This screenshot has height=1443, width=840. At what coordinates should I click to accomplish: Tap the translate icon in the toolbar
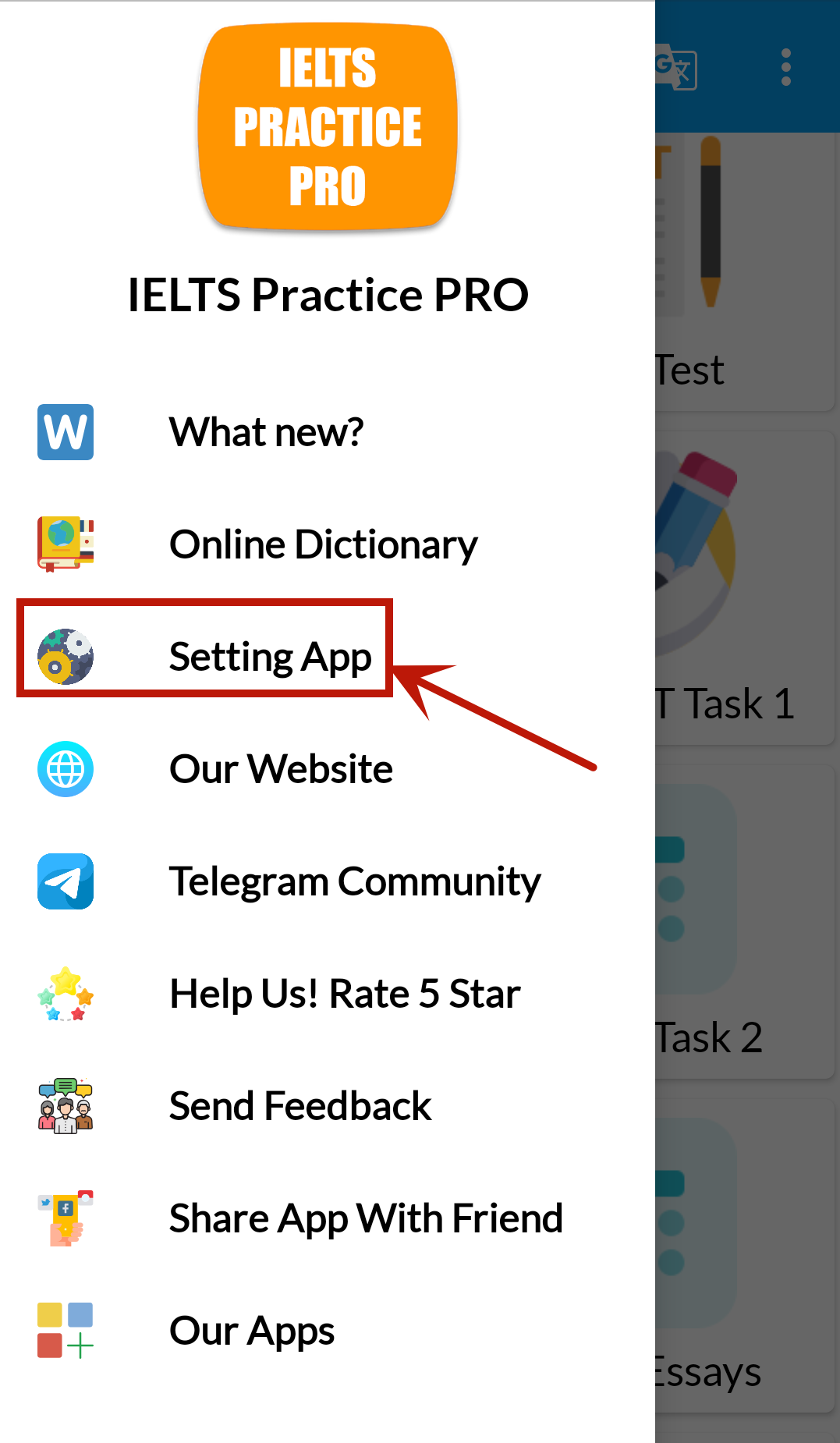pyautogui.click(x=675, y=69)
